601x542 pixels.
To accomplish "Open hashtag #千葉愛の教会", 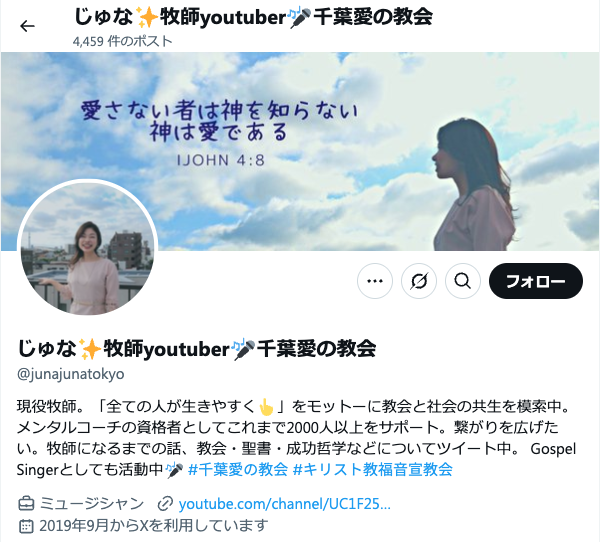I will coord(238,468).
